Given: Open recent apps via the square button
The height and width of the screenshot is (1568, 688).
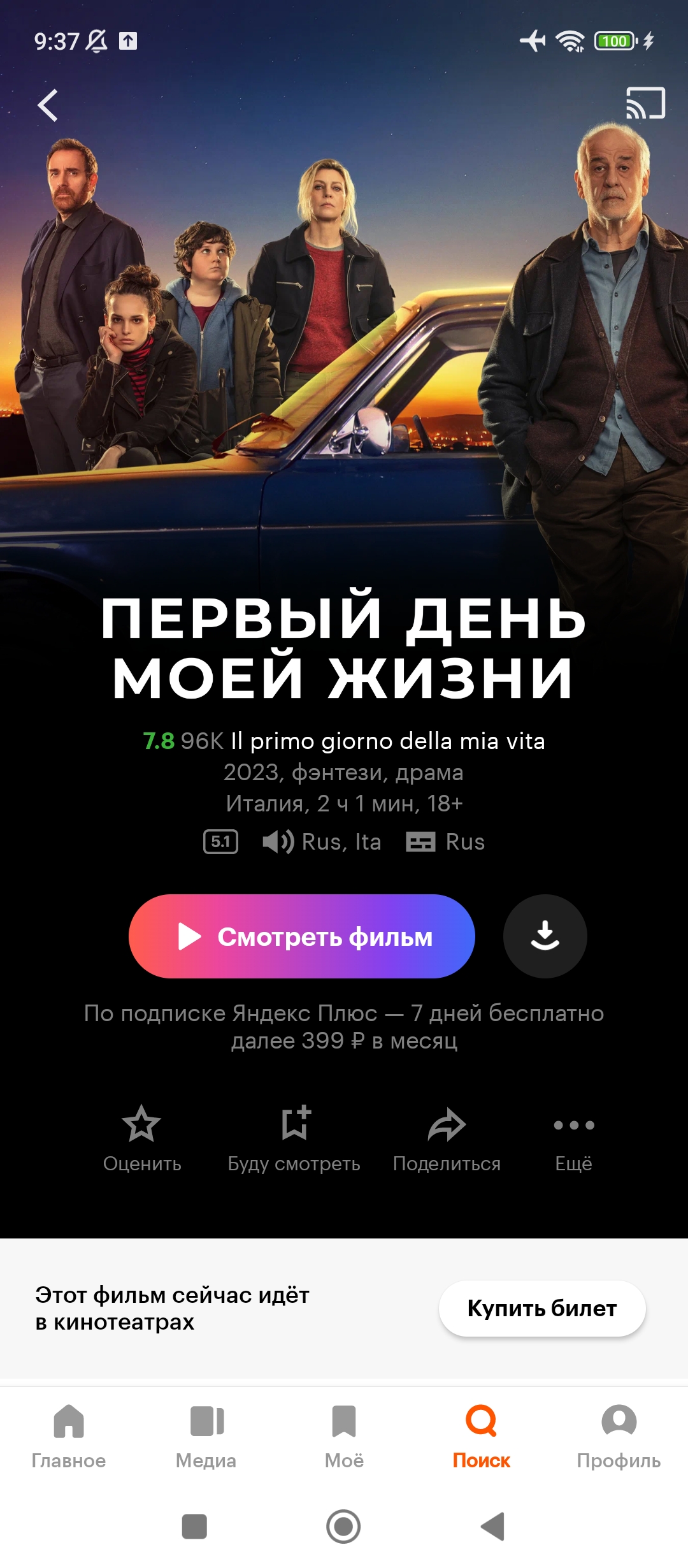Looking at the screenshot, I should [194, 1527].
